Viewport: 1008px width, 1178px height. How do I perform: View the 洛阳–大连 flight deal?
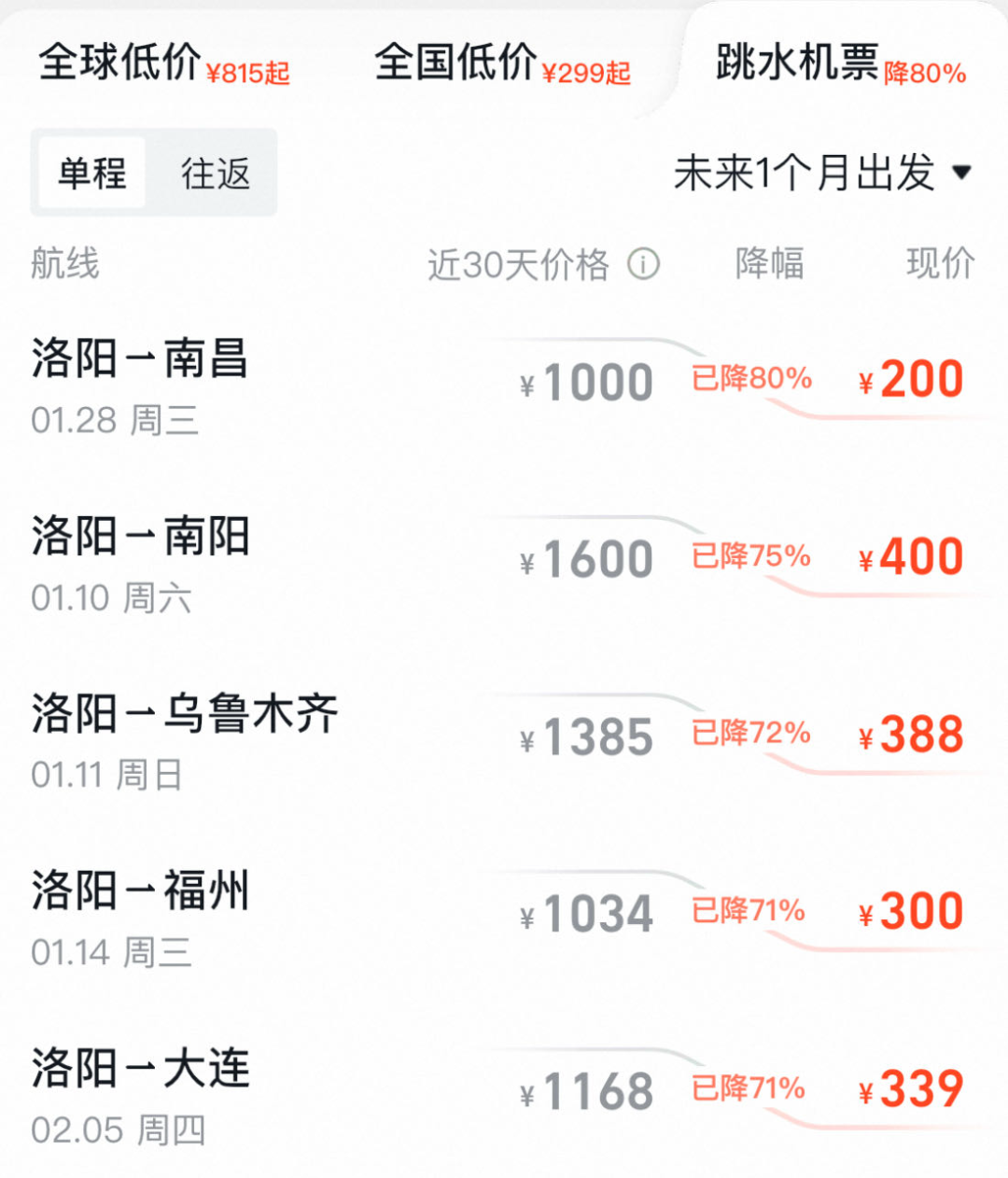pyautogui.click(x=504, y=1092)
